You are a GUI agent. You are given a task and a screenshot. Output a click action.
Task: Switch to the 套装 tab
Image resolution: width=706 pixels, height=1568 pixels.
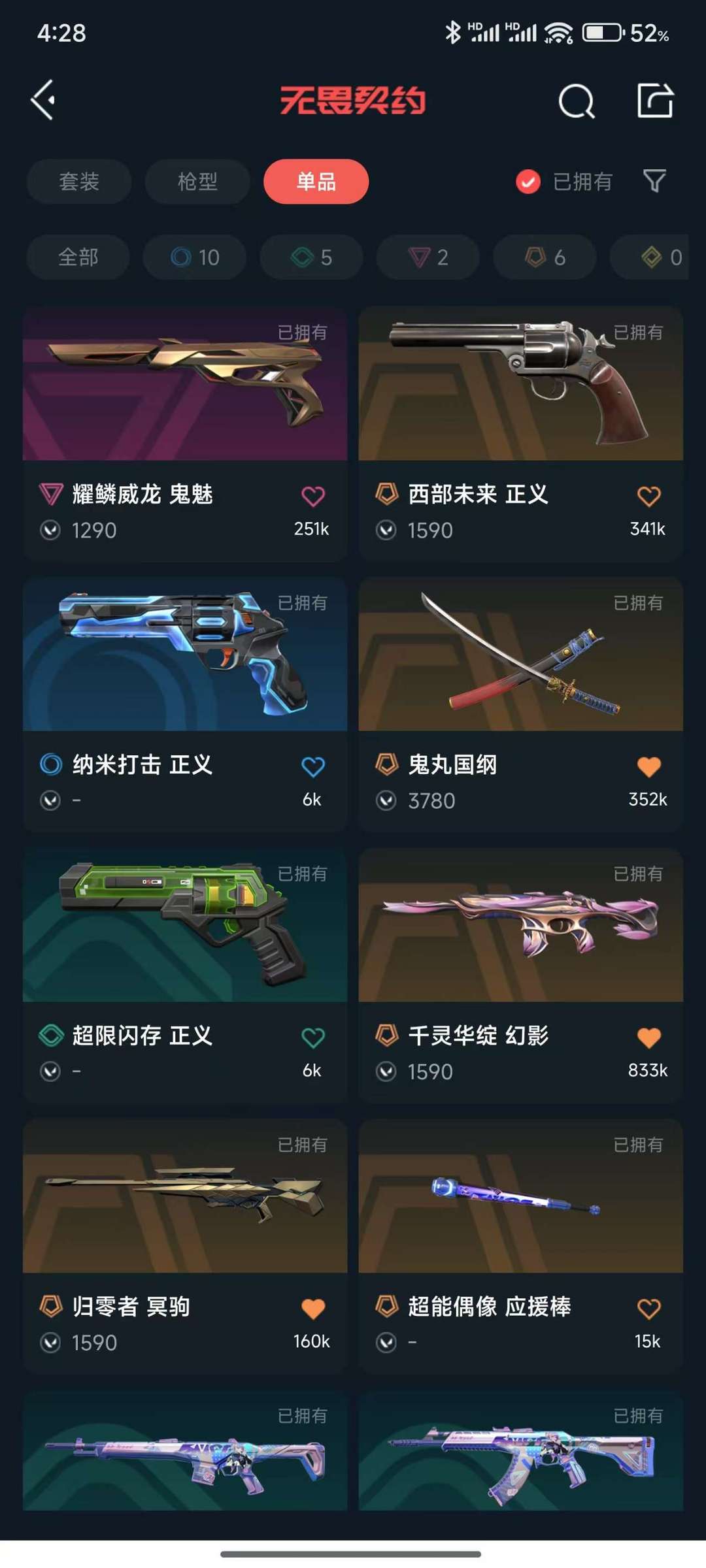tap(79, 181)
